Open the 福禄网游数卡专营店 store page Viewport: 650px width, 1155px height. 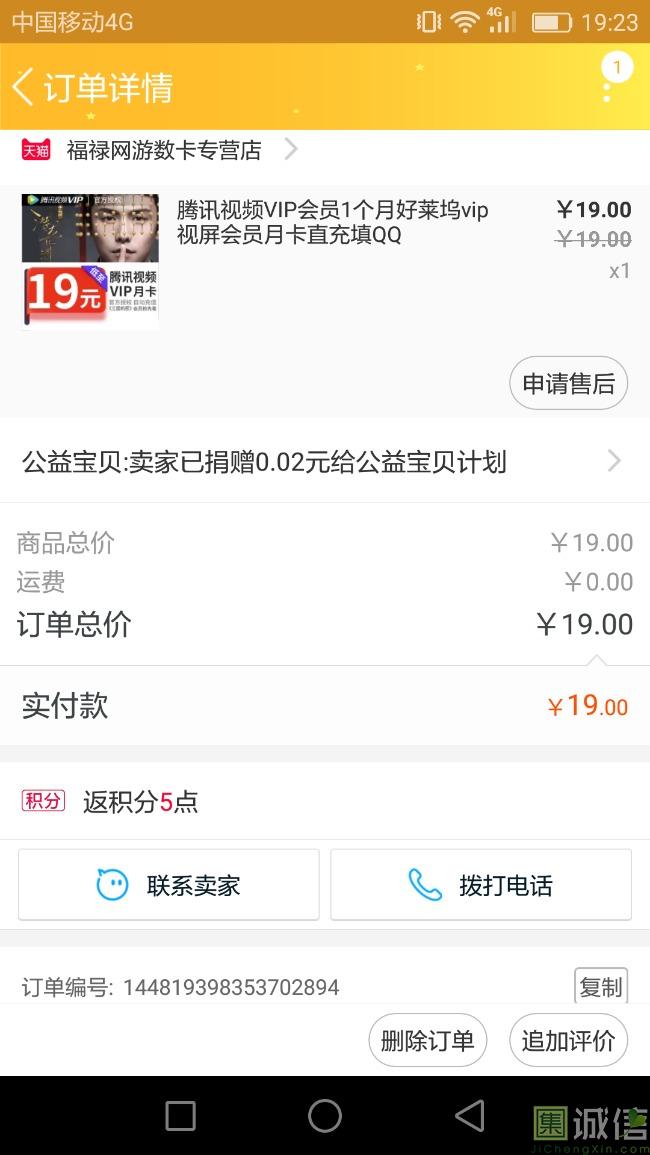click(x=161, y=150)
